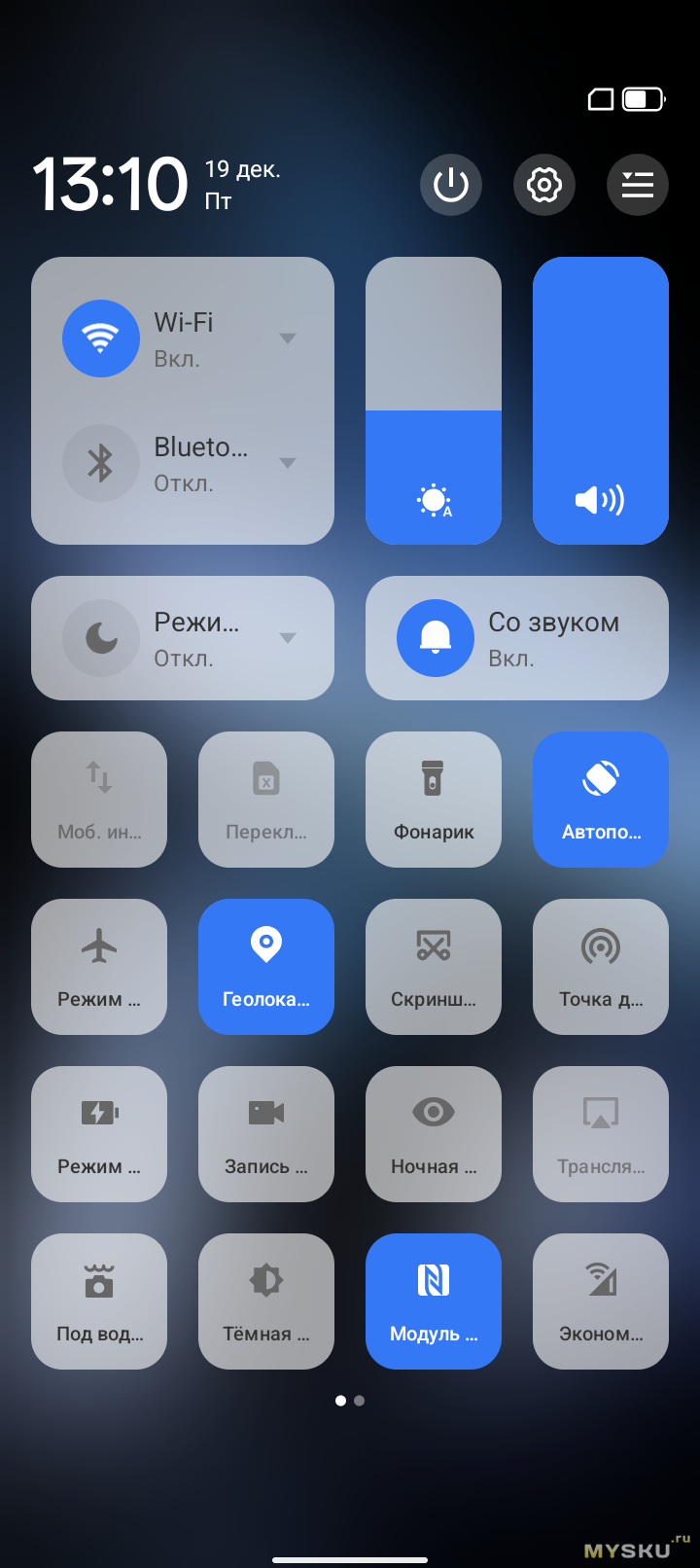Open the power menu icon

click(450, 185)
